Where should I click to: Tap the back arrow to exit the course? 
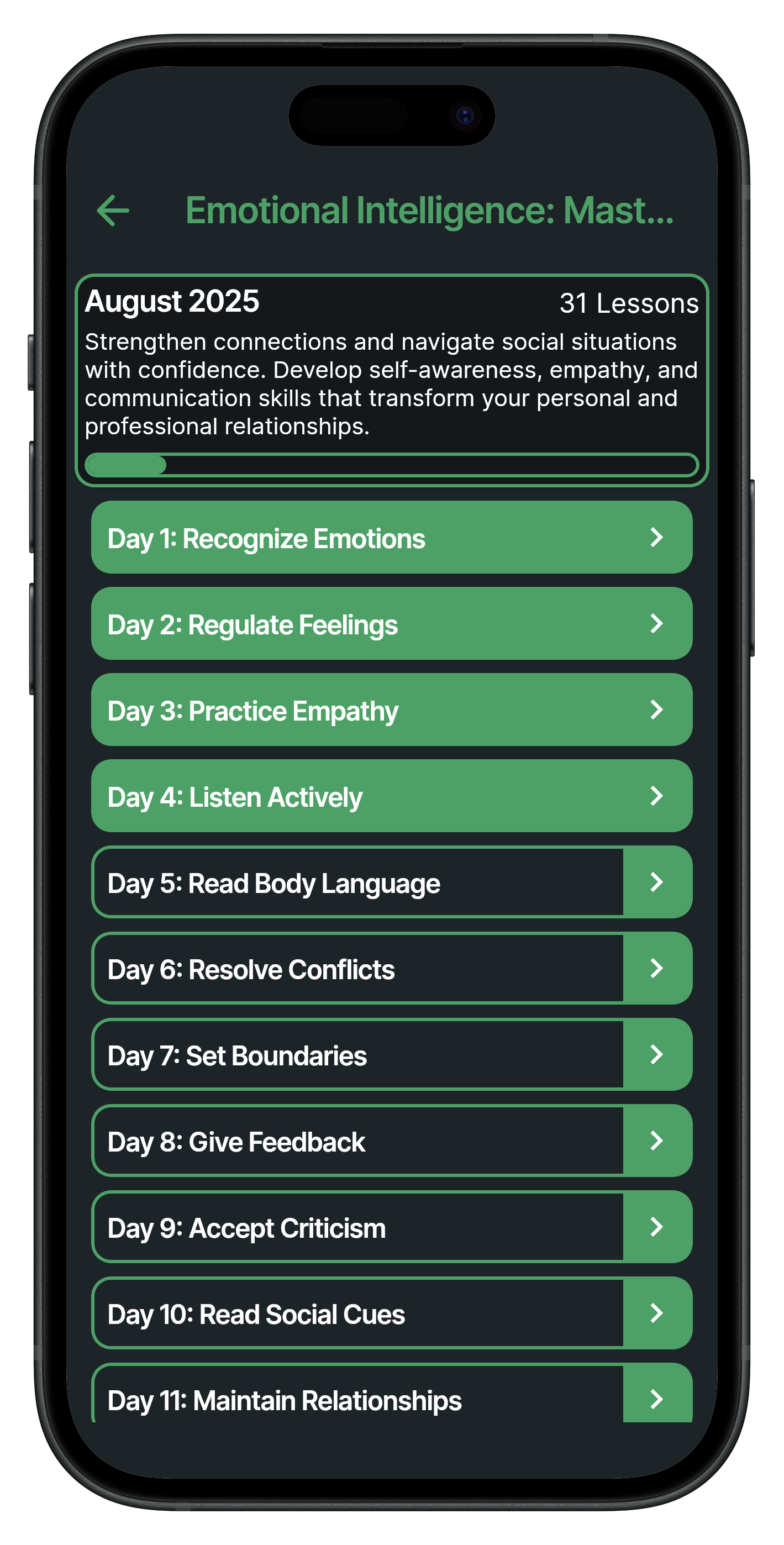click(x=114, y=211)
